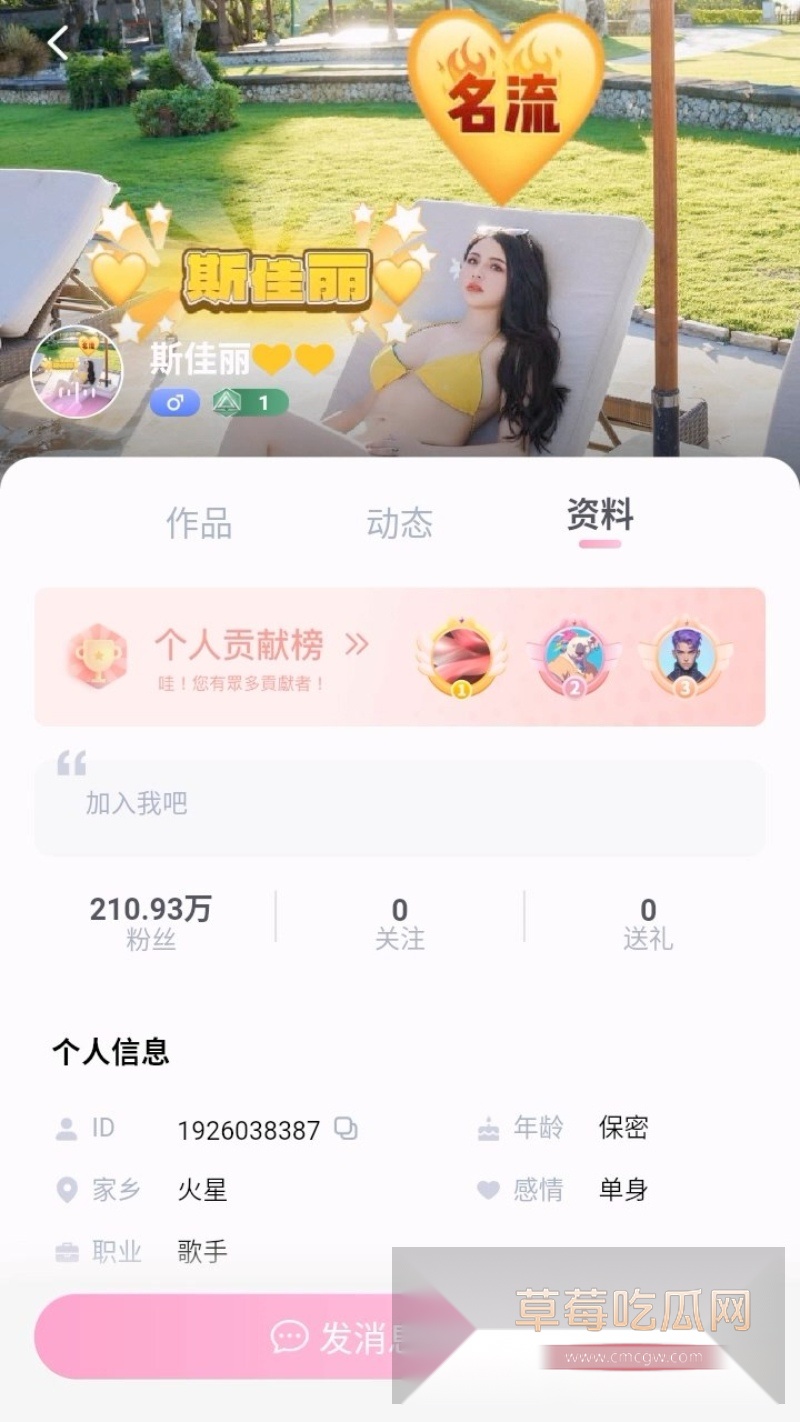
Task: Click the birthday cake icon beside 年龄
Action: (487, 1128)
